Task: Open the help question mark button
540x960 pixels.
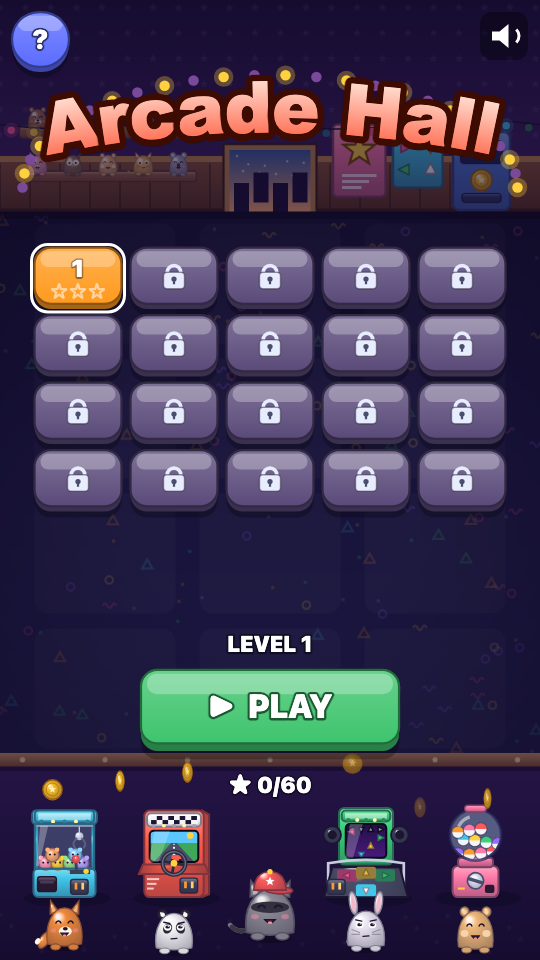Action: pyautogui.click(x=40, y=40)
